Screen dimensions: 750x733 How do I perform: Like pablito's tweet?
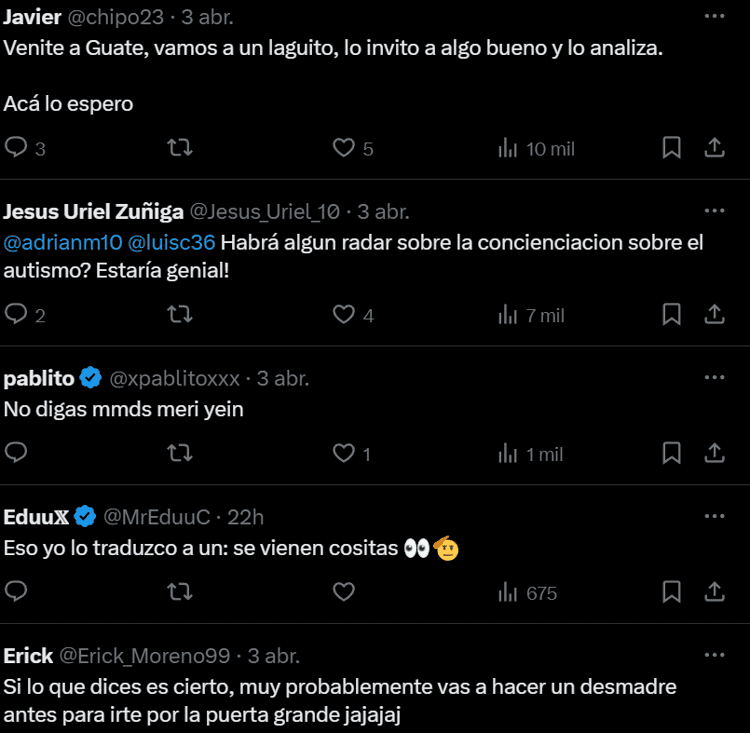(x=344, y=454)
